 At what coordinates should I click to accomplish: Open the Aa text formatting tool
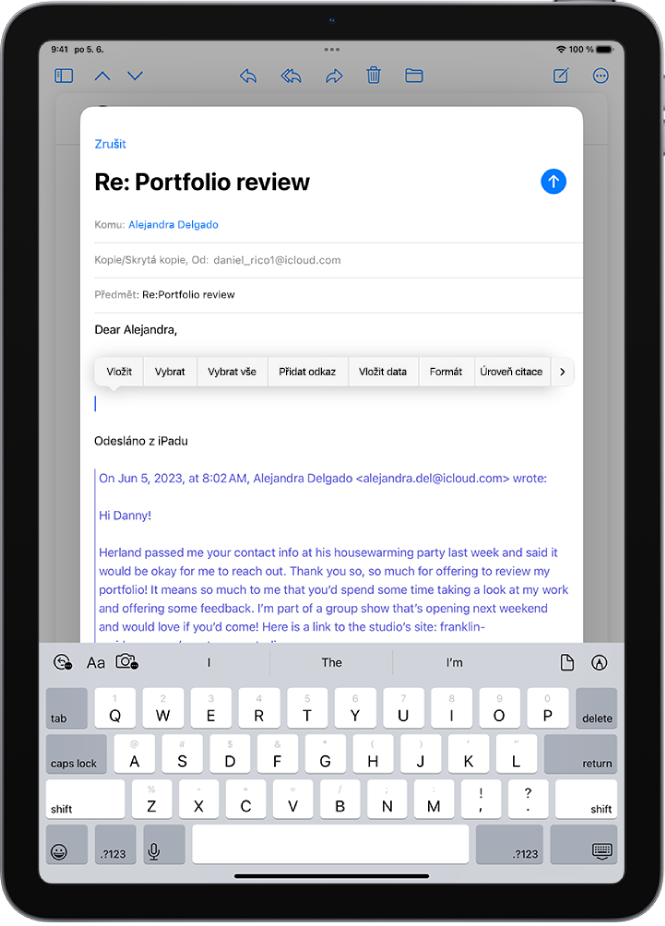pyautogui.click(x=96, y=662)
